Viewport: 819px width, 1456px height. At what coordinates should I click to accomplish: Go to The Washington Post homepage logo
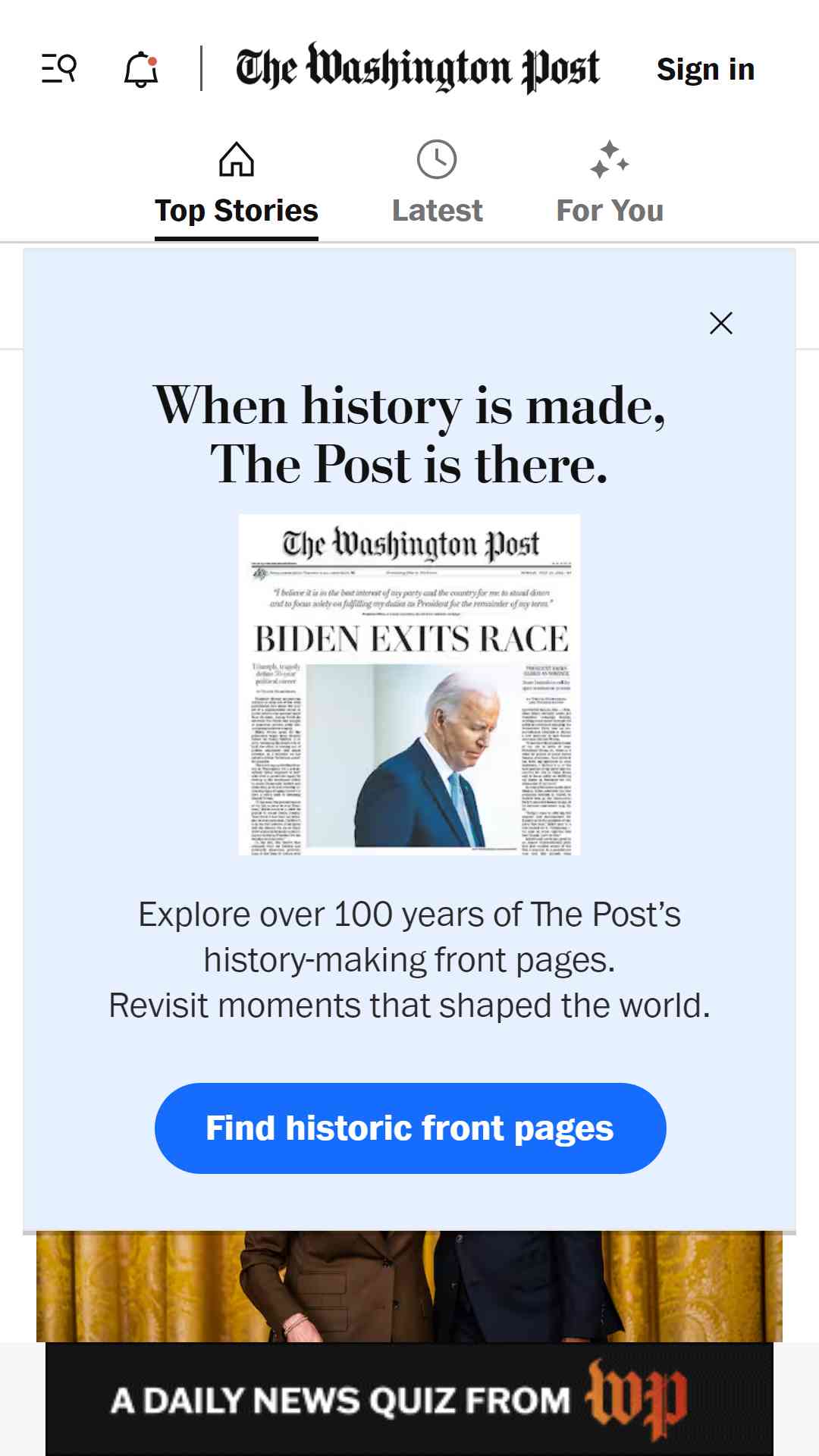click(417, 68)
